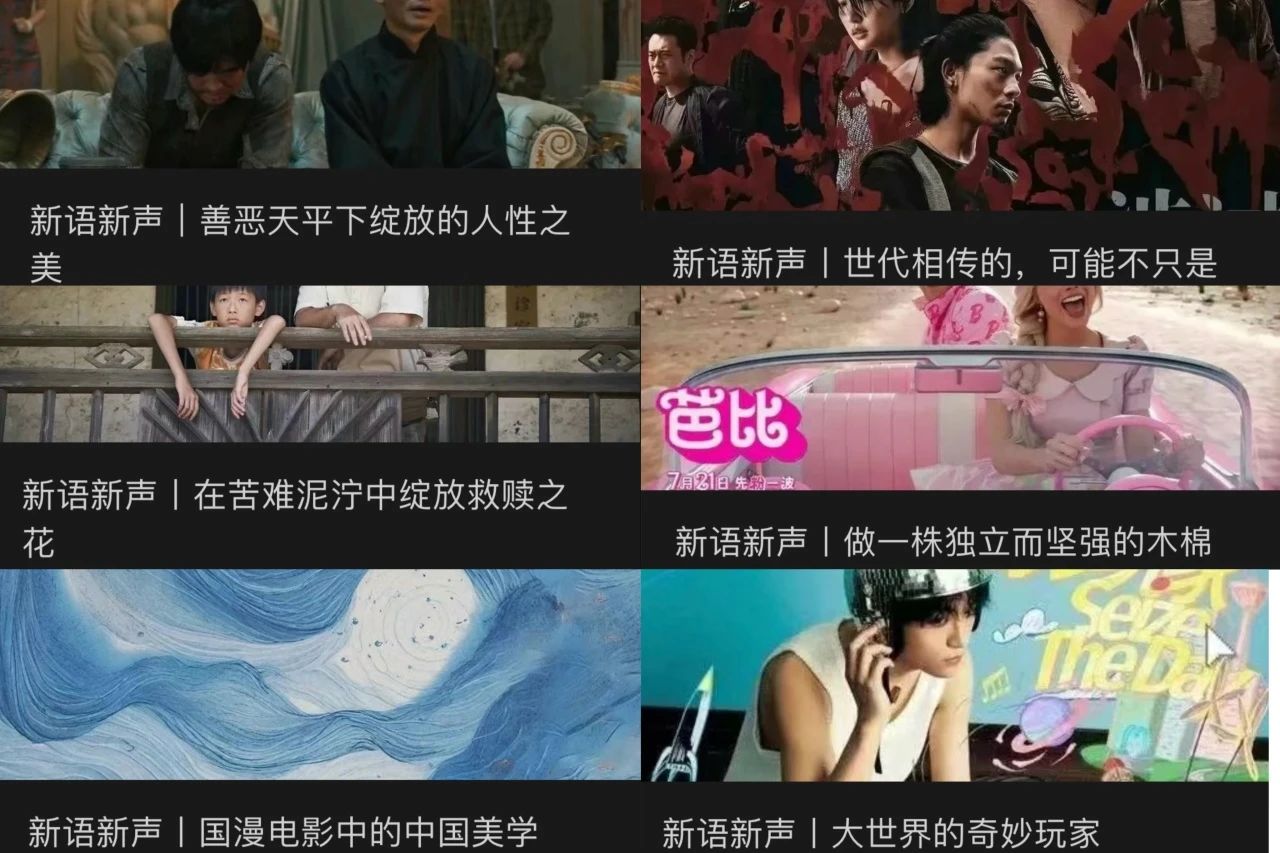Open article 世代相传的，可能不只是

coord(944,264)
